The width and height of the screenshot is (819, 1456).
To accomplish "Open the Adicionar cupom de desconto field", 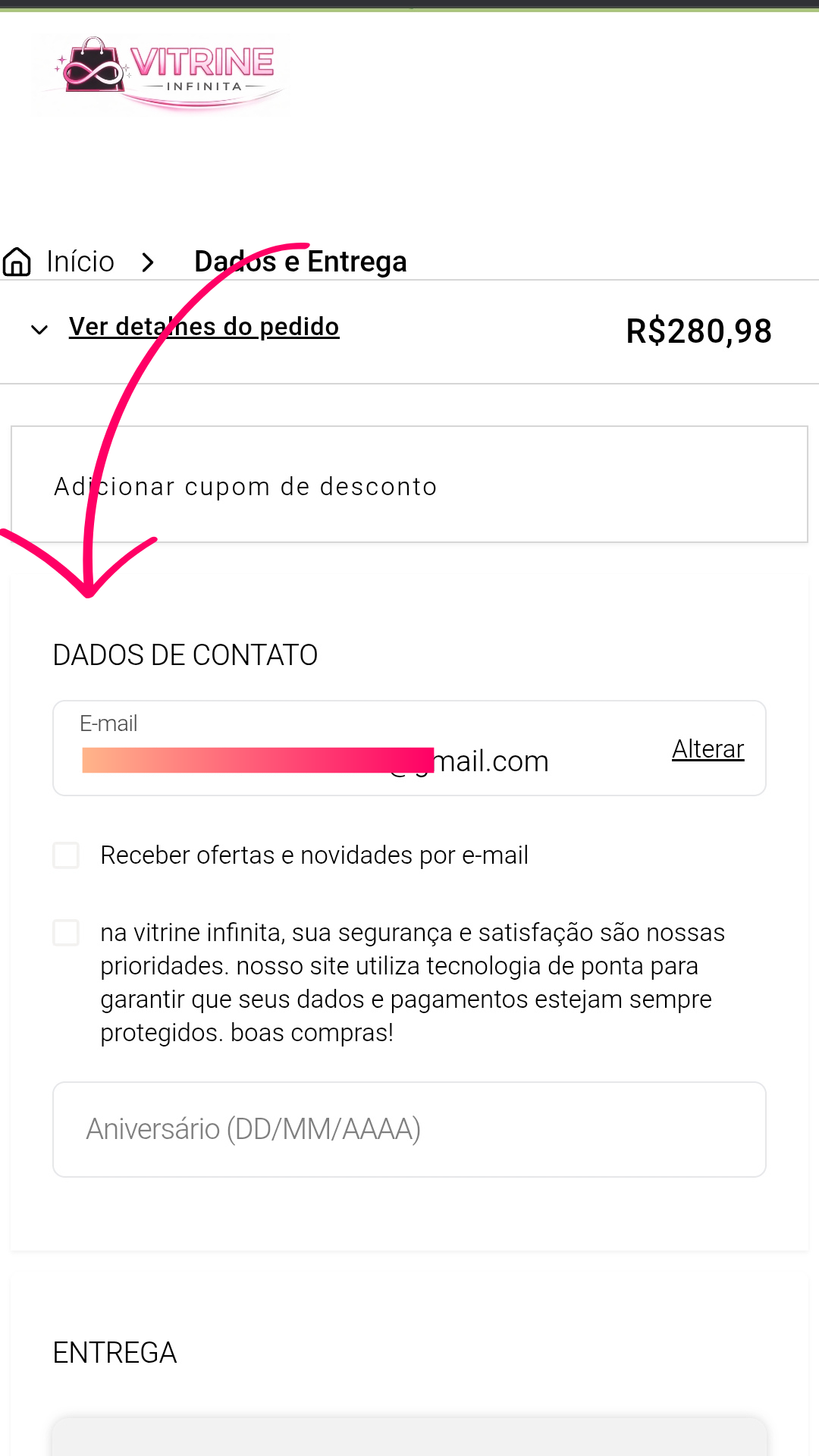I will [x=409, y=485].
